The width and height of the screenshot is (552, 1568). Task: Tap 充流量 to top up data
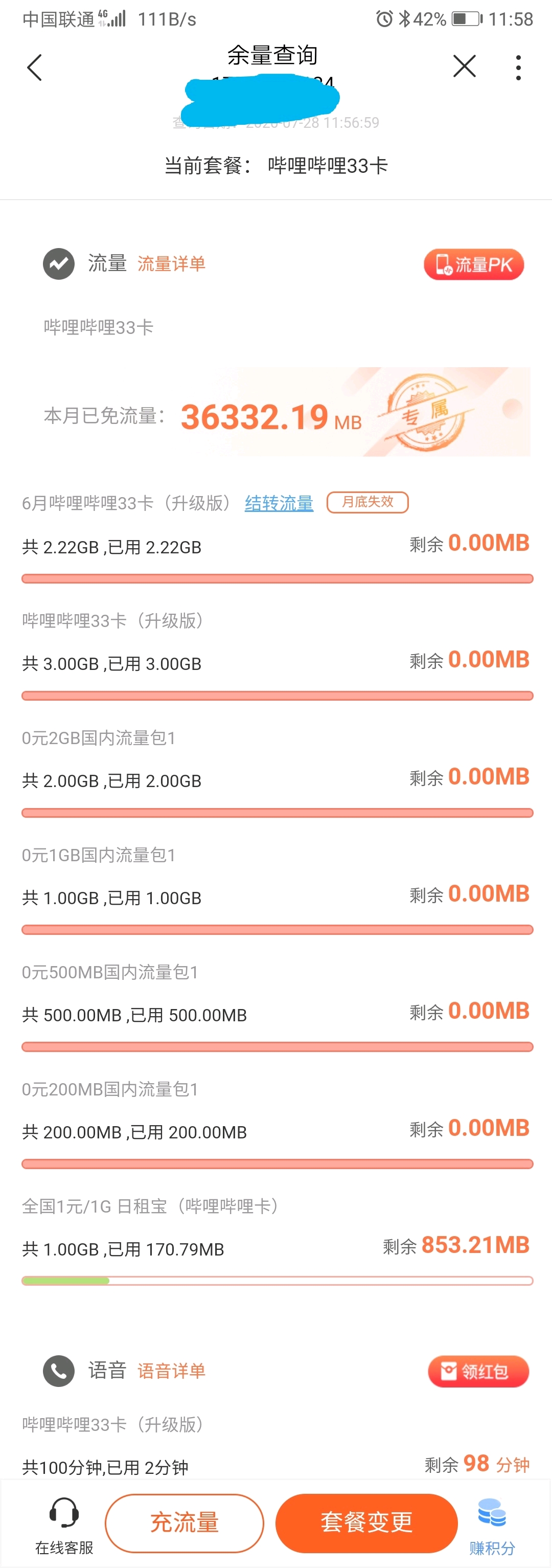click(x=185, y=1522)
